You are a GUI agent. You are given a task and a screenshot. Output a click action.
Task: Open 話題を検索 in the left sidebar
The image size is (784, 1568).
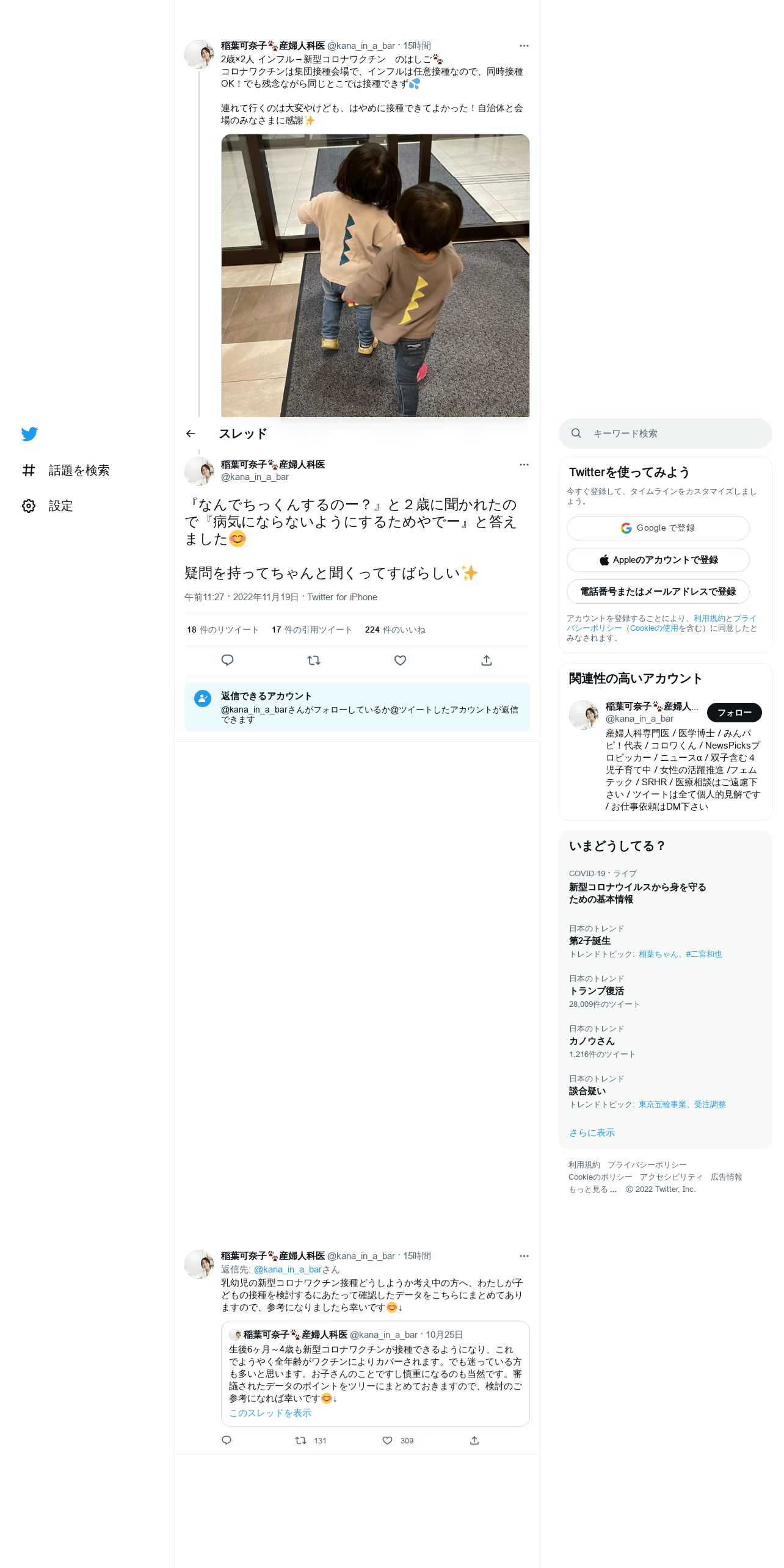point(65,470)
